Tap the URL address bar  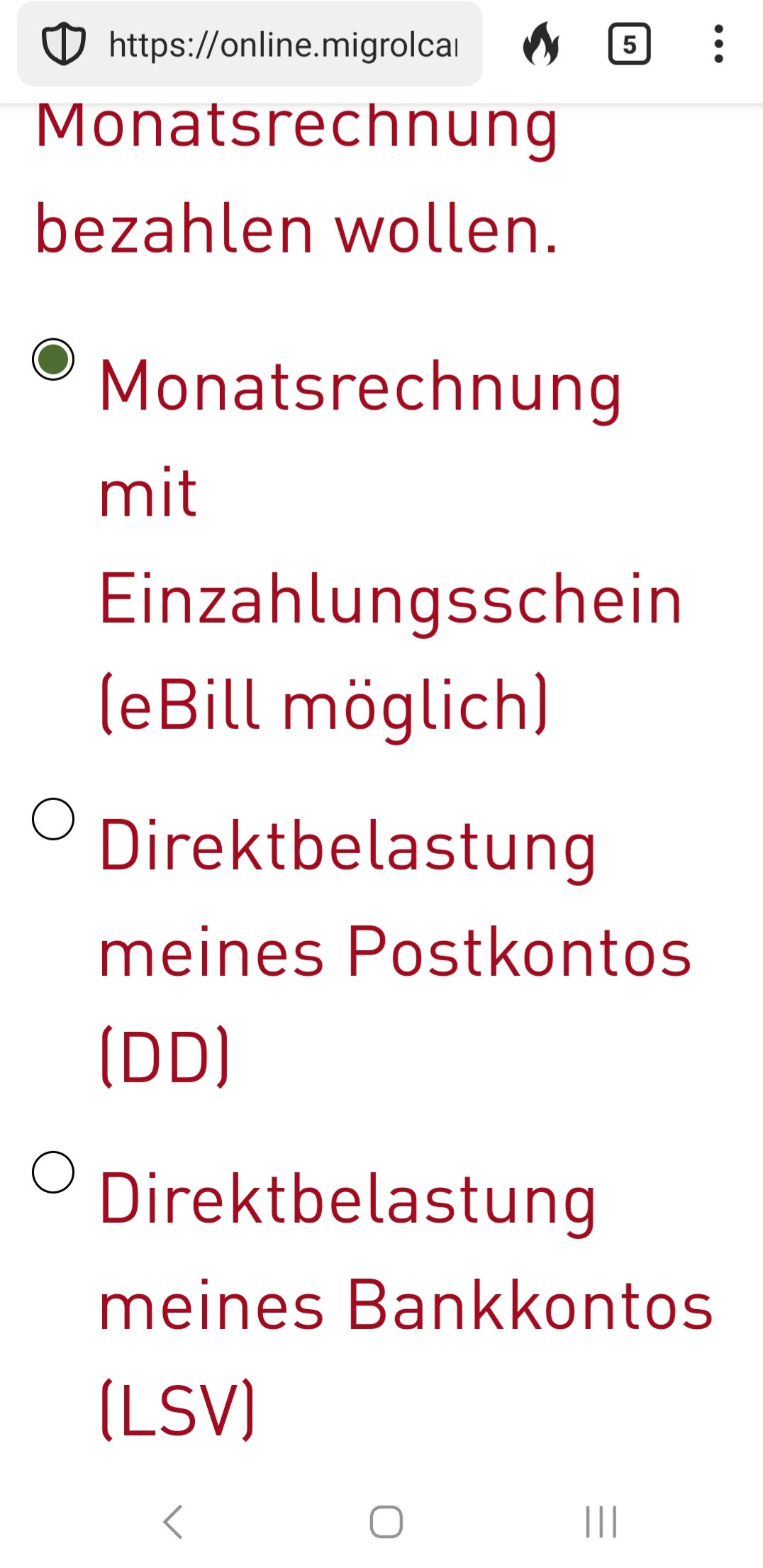282,45
